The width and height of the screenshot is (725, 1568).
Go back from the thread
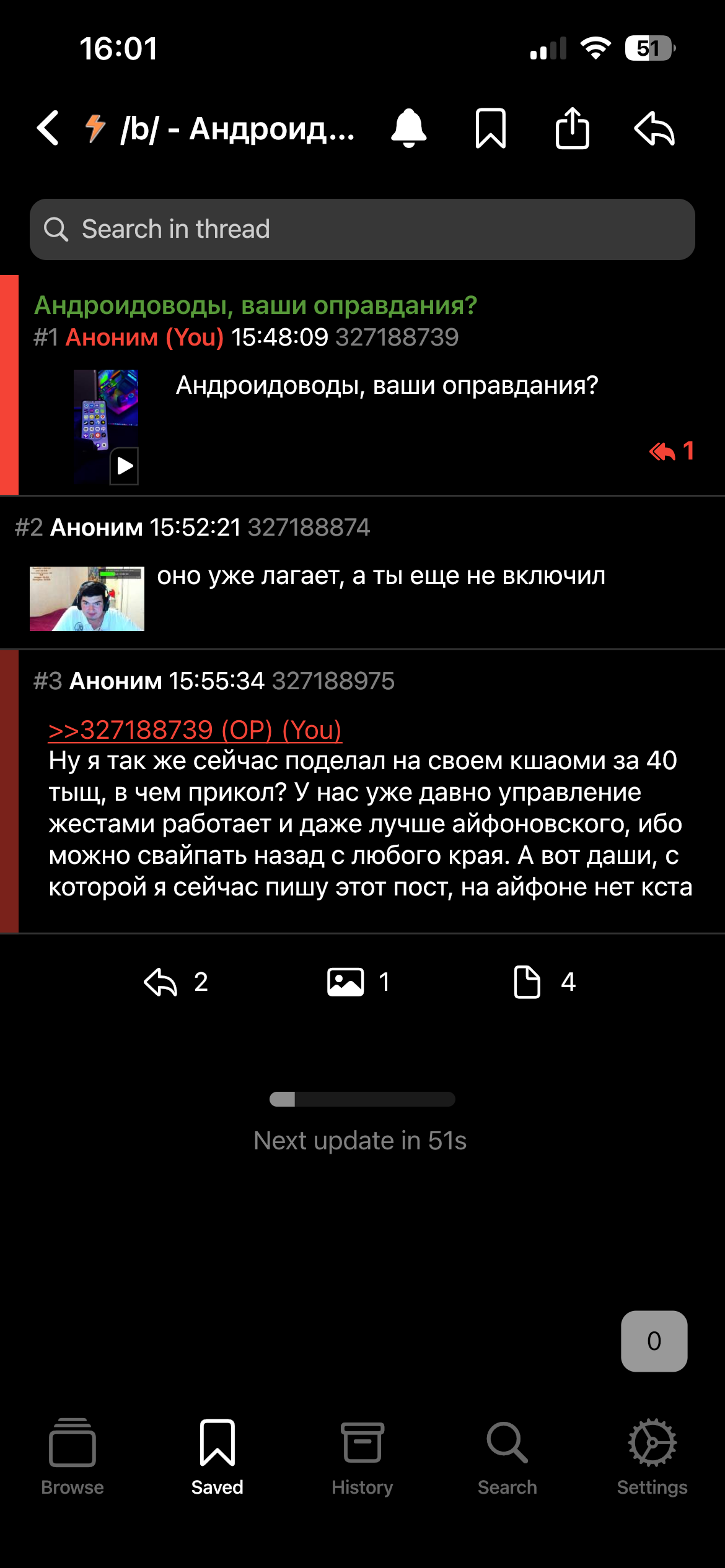[x=48, y=128]
